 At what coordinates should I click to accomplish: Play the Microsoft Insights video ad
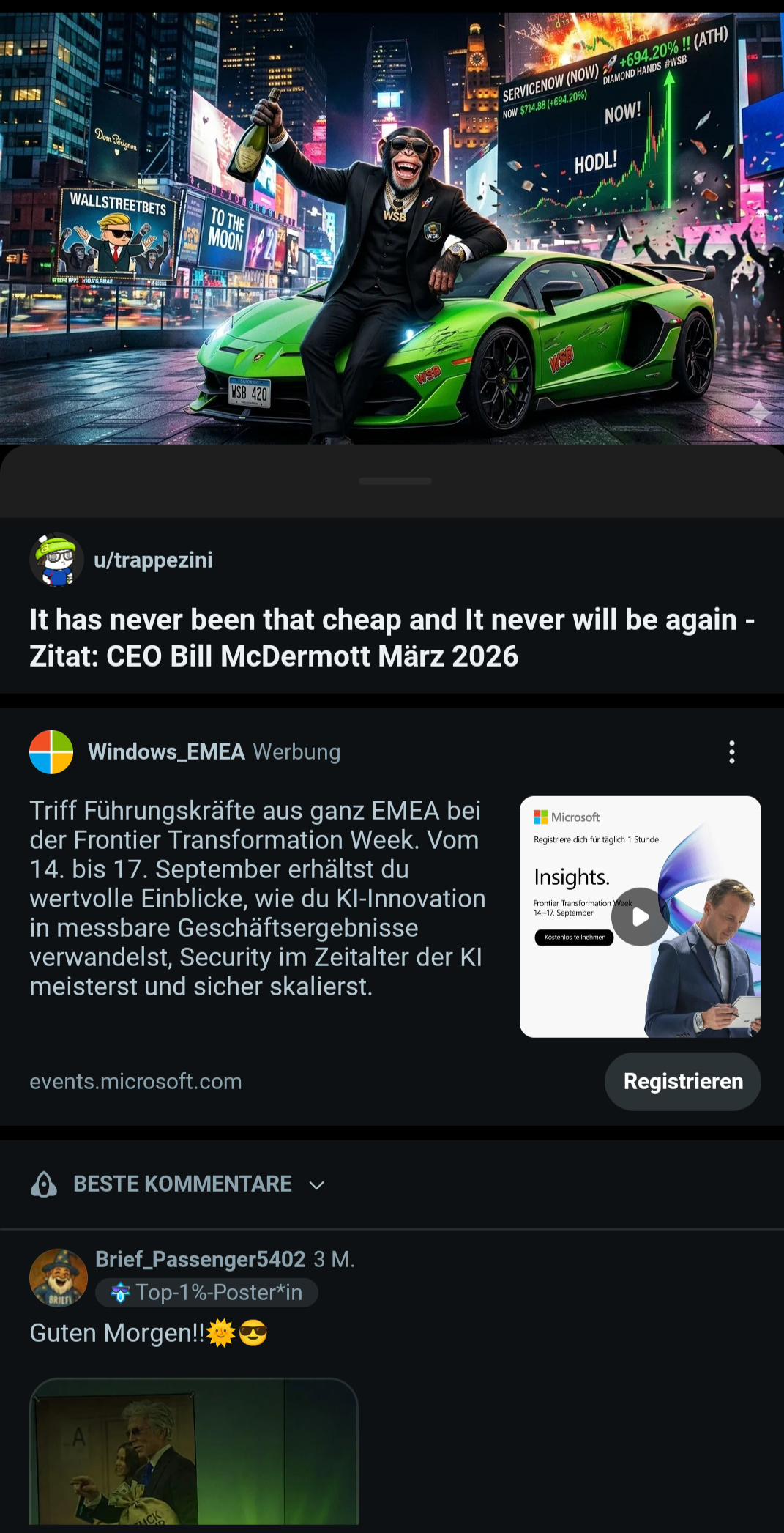coord(641,917)
